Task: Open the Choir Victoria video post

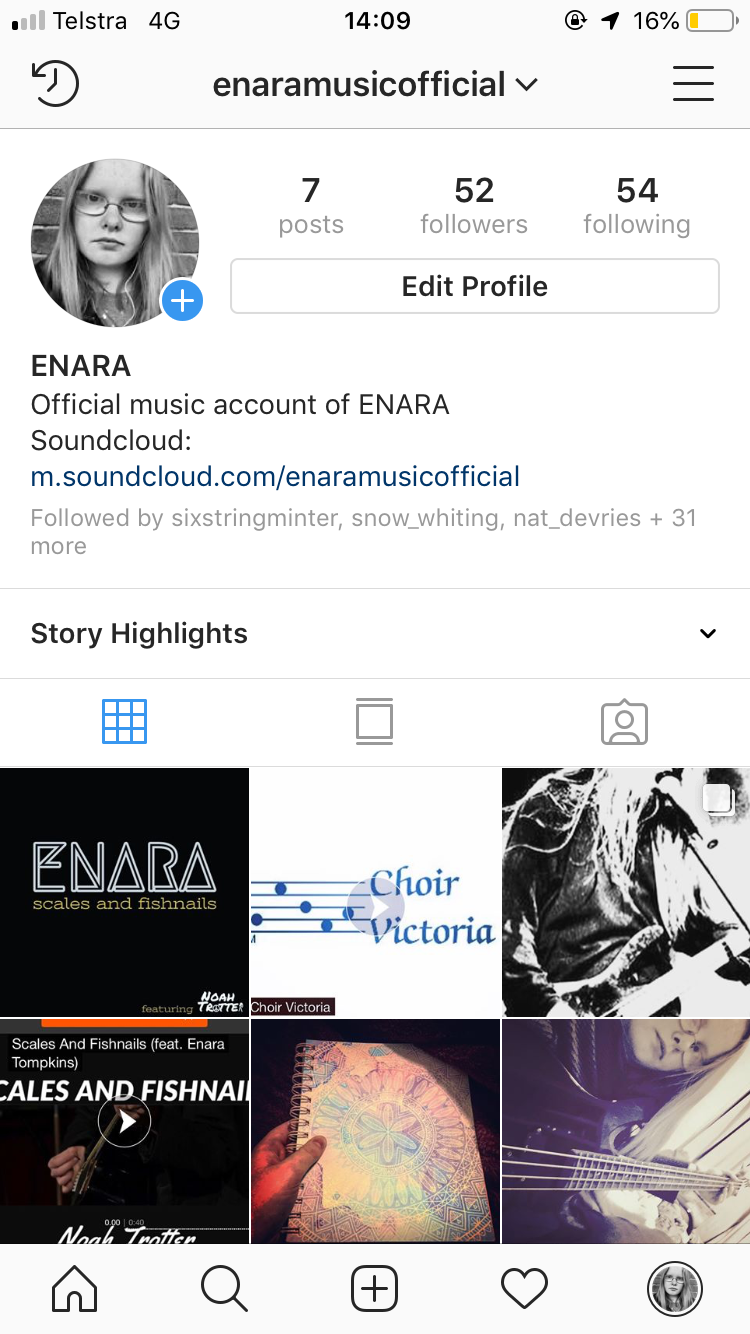Action: 375,892
